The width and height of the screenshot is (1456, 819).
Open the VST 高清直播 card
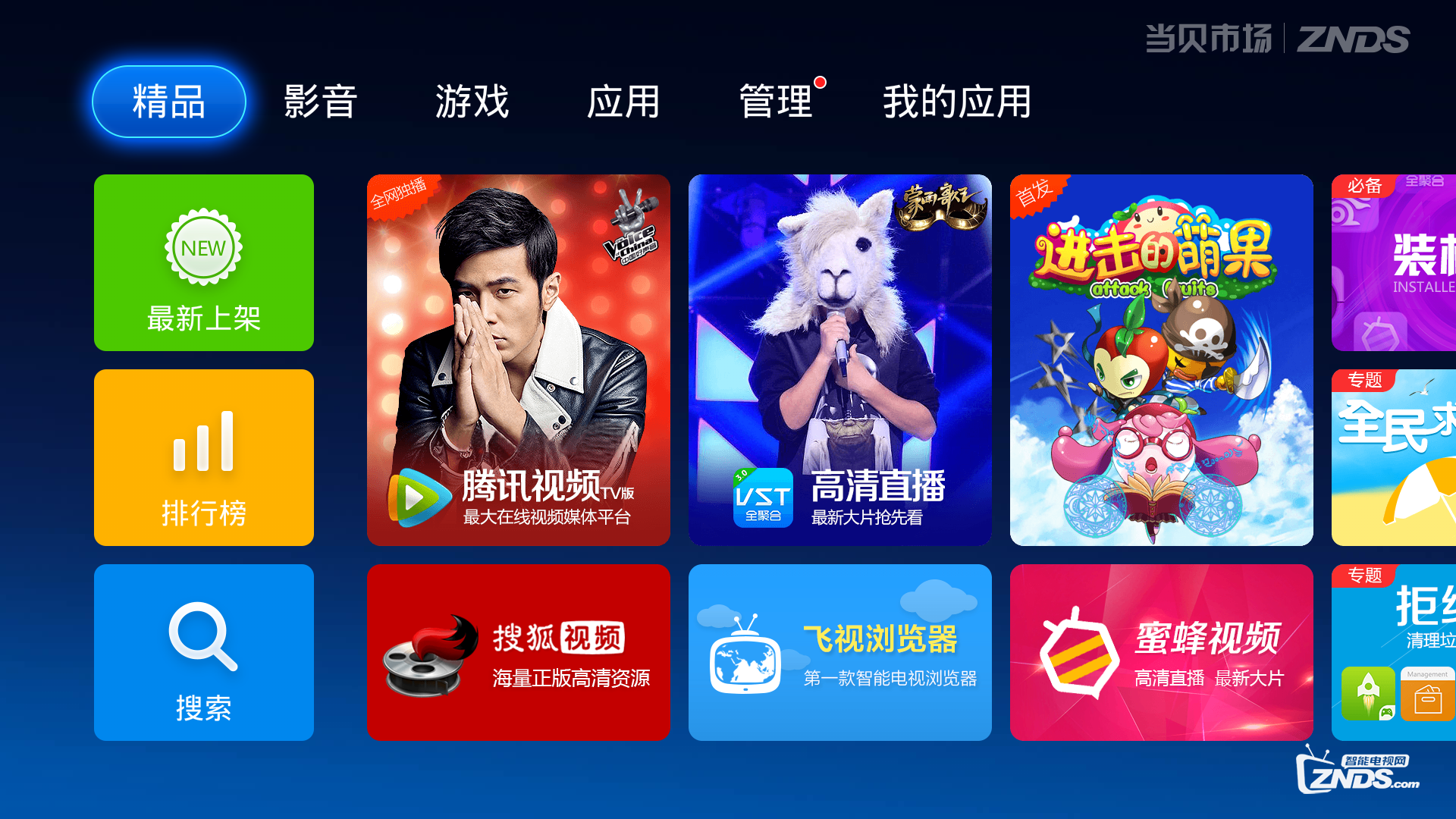[839, 359]
